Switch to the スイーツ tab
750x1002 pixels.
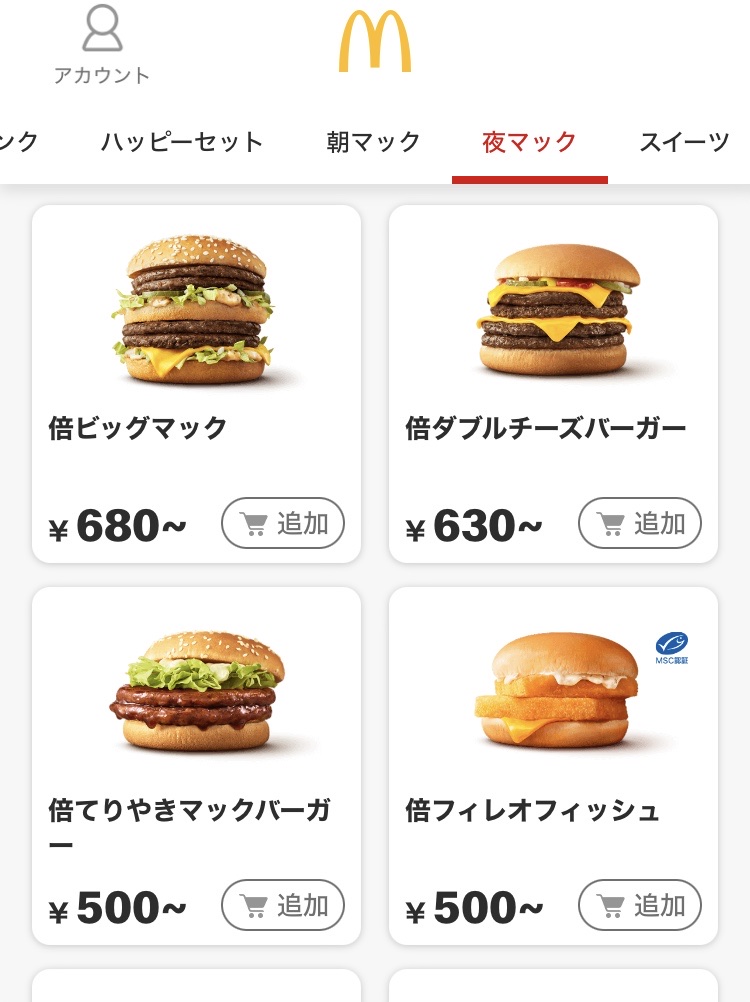pos(685,142)
